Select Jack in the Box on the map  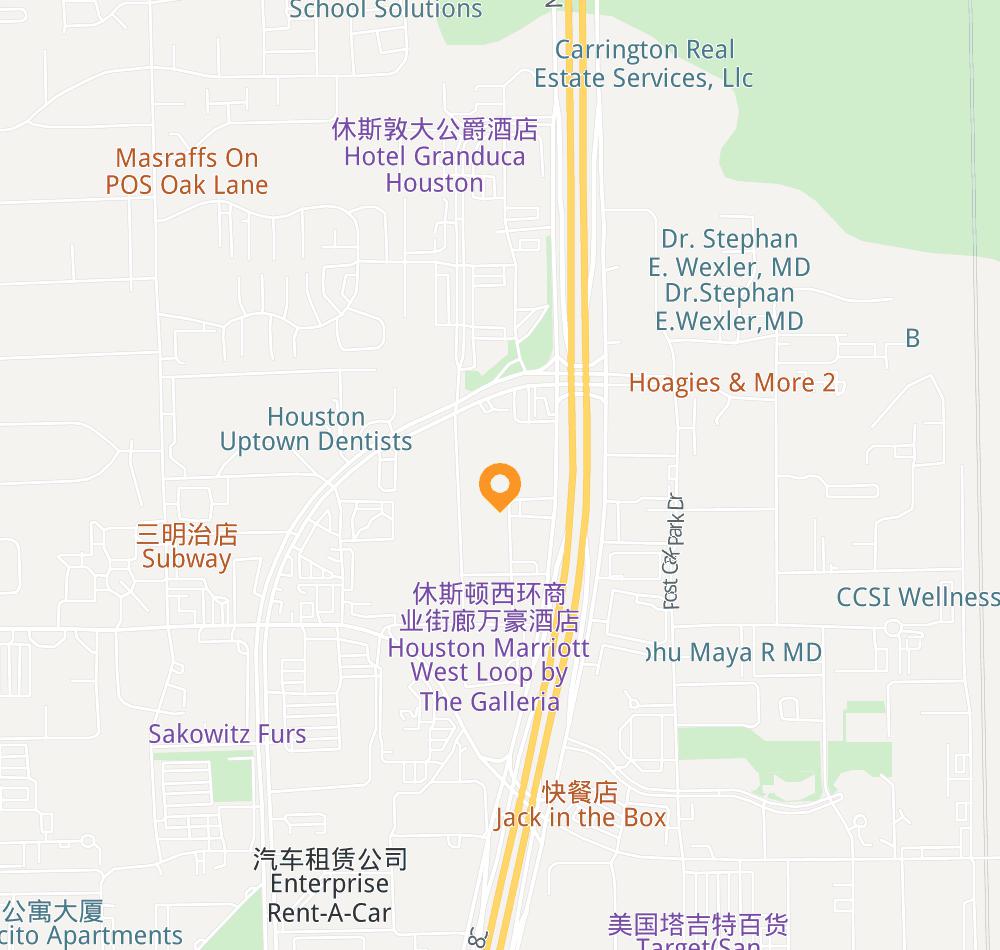pyautogui.click(x=580, y=805)
